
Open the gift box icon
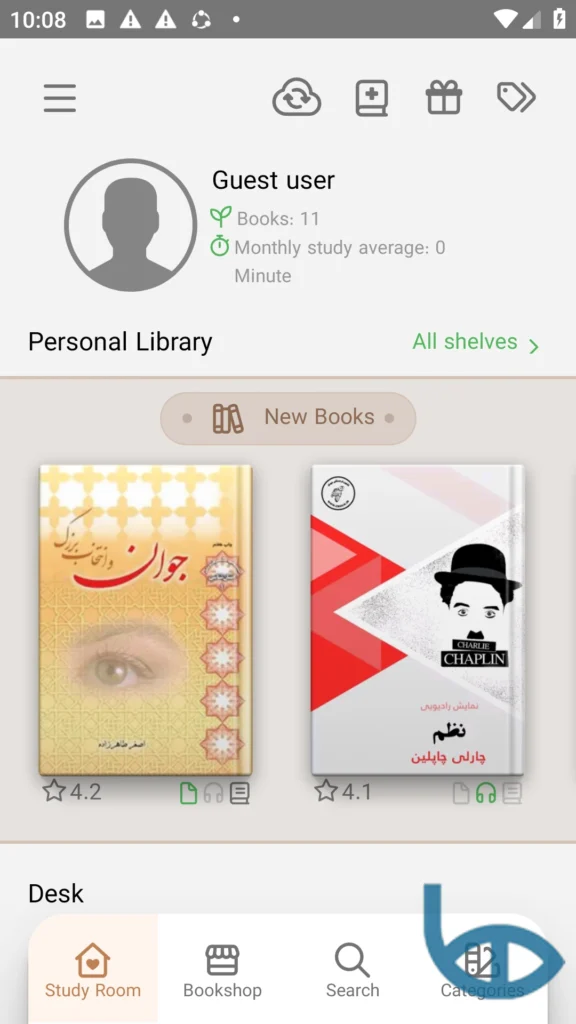[444, 98]
